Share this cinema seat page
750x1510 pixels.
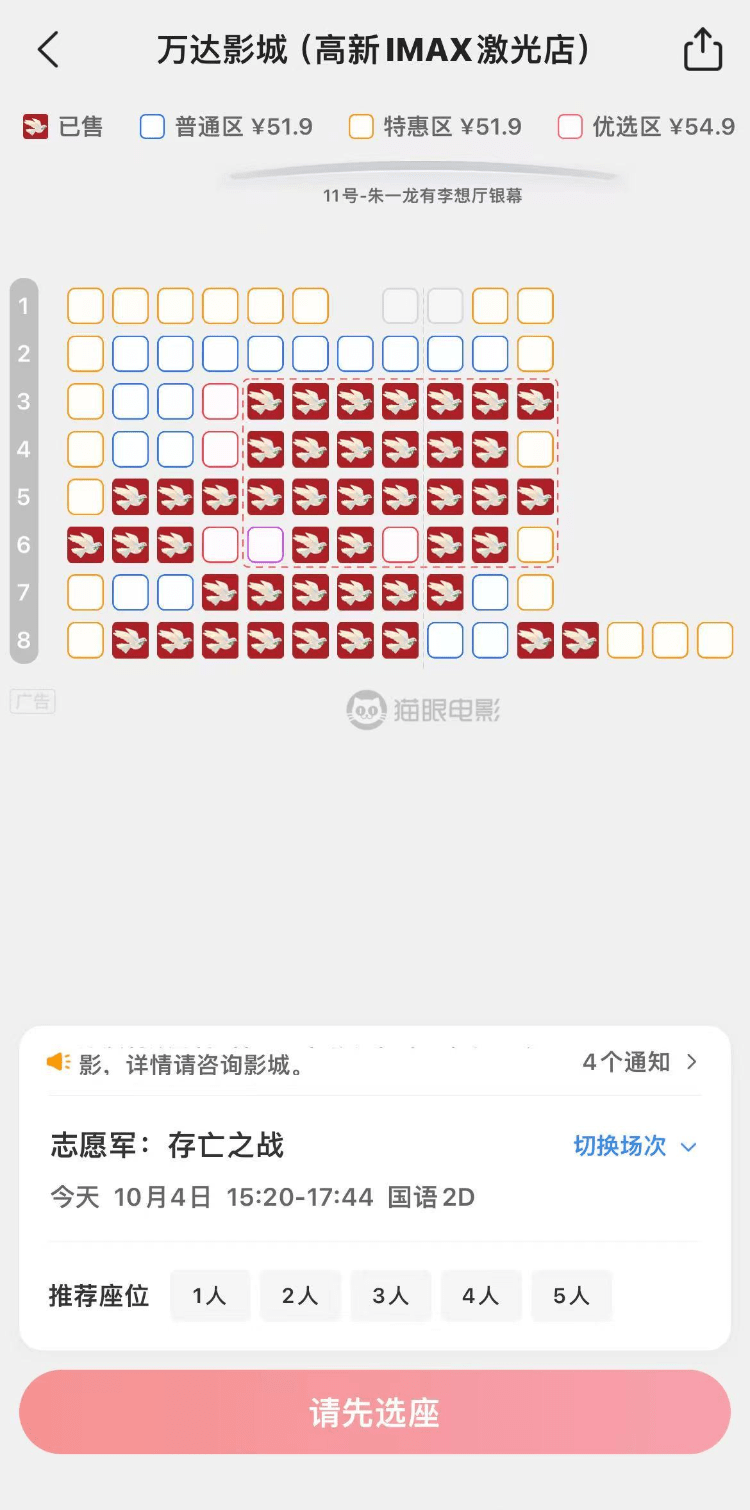pos(702,50)
